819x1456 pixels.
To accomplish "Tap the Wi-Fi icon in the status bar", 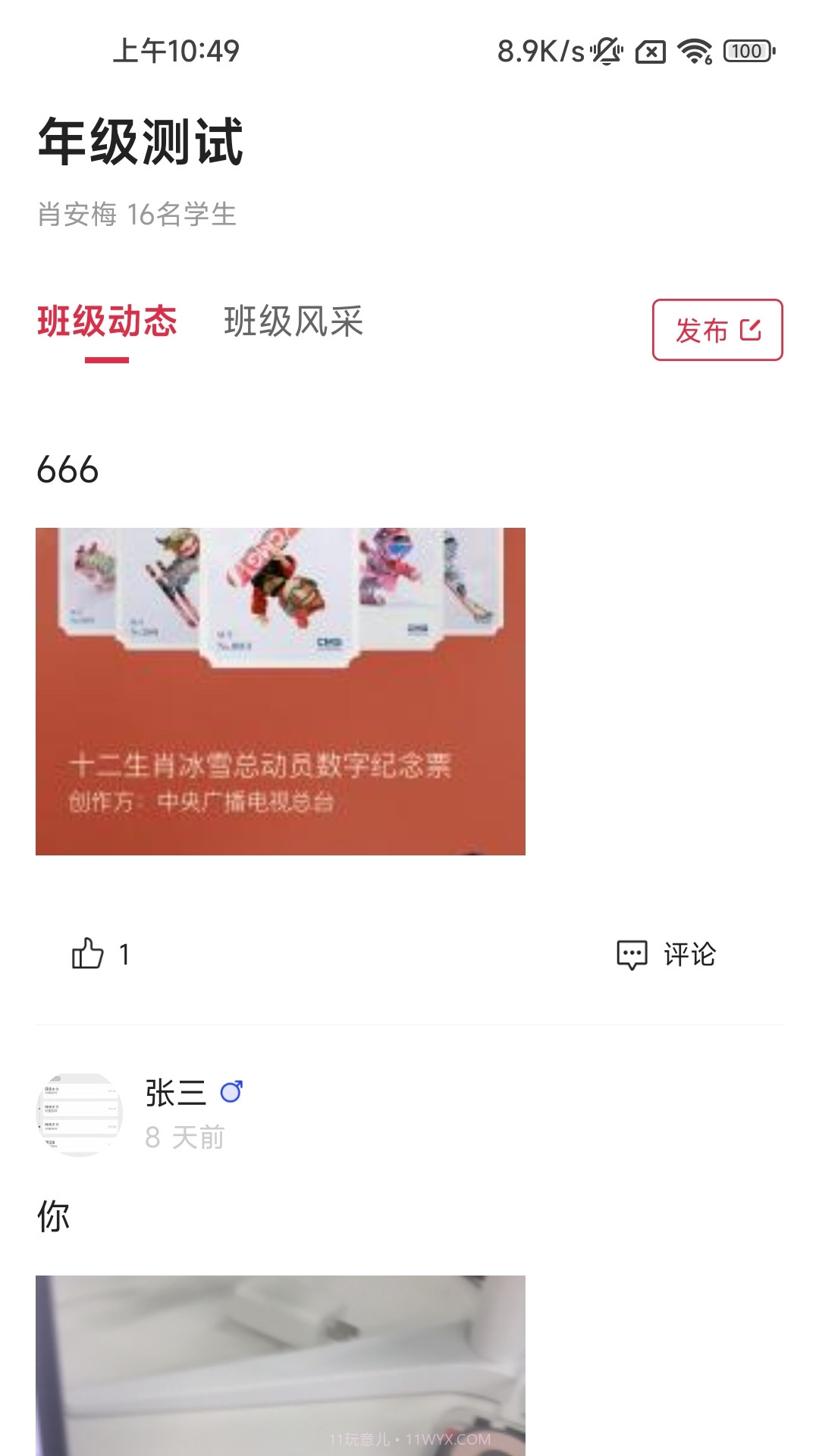I will [695, 50].
